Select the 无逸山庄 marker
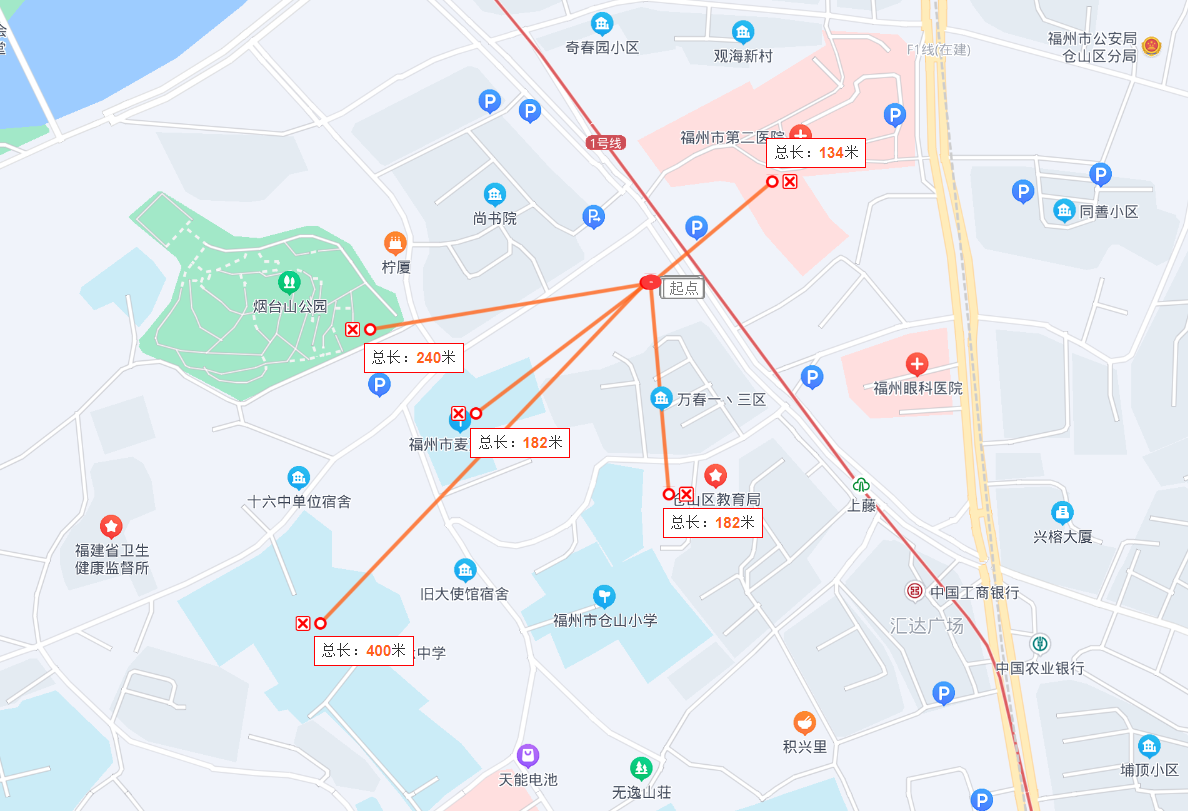This screenshot has height=811, width=1188. 641,768
